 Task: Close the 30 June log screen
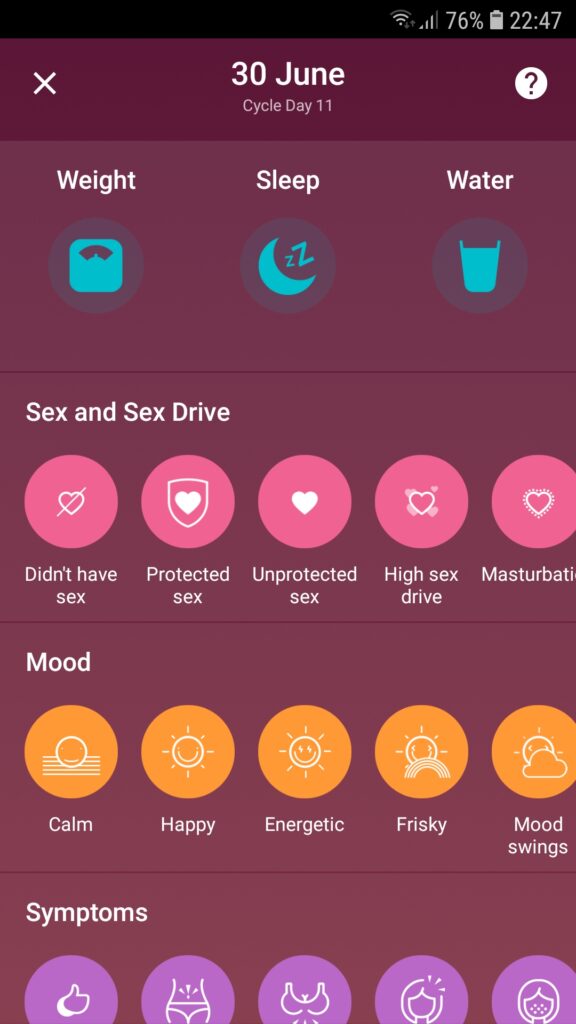point(44,84)
